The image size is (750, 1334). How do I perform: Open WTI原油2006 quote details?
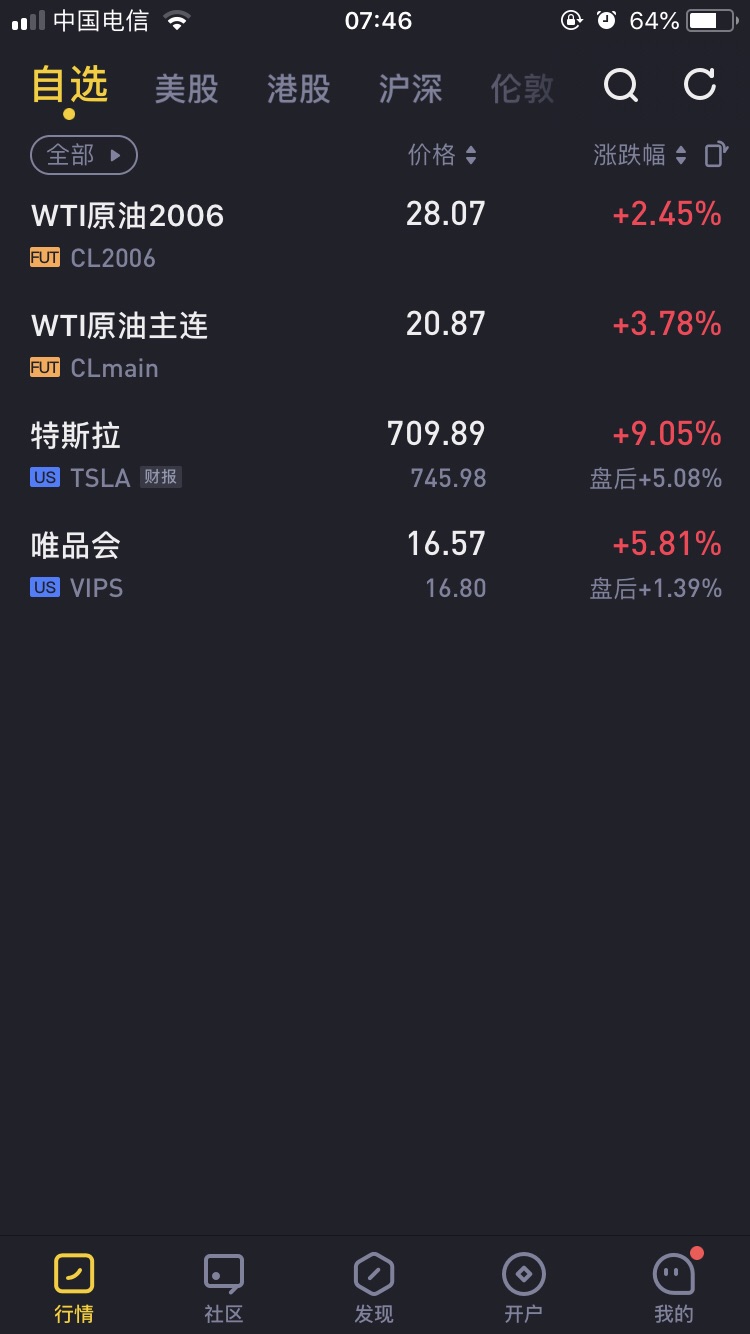coord(375,235)
